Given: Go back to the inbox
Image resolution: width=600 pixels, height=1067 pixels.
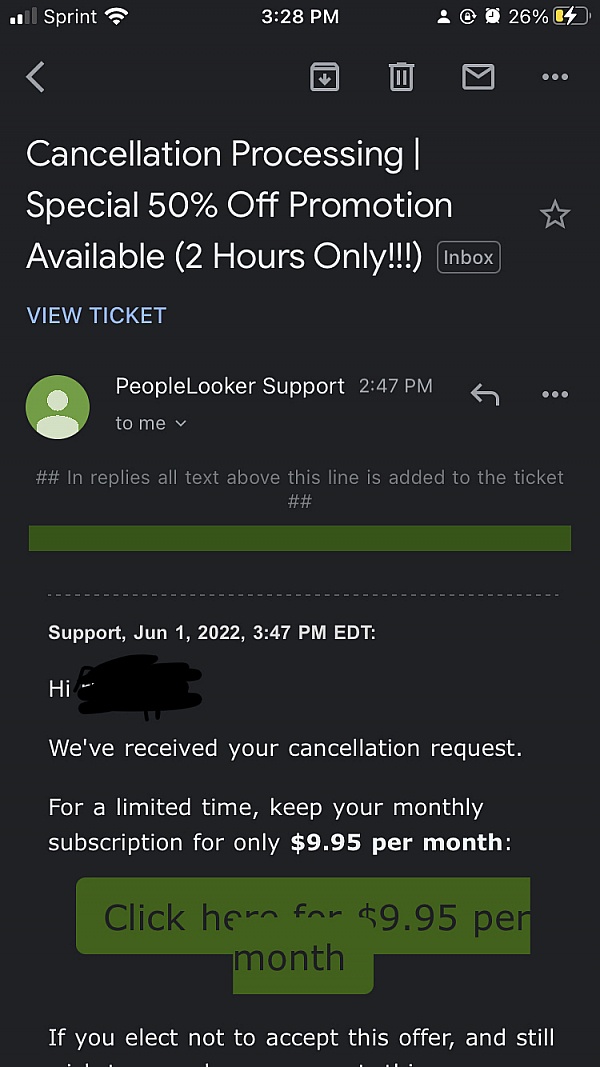Looking at the screenshot, I should pos(36,77).
